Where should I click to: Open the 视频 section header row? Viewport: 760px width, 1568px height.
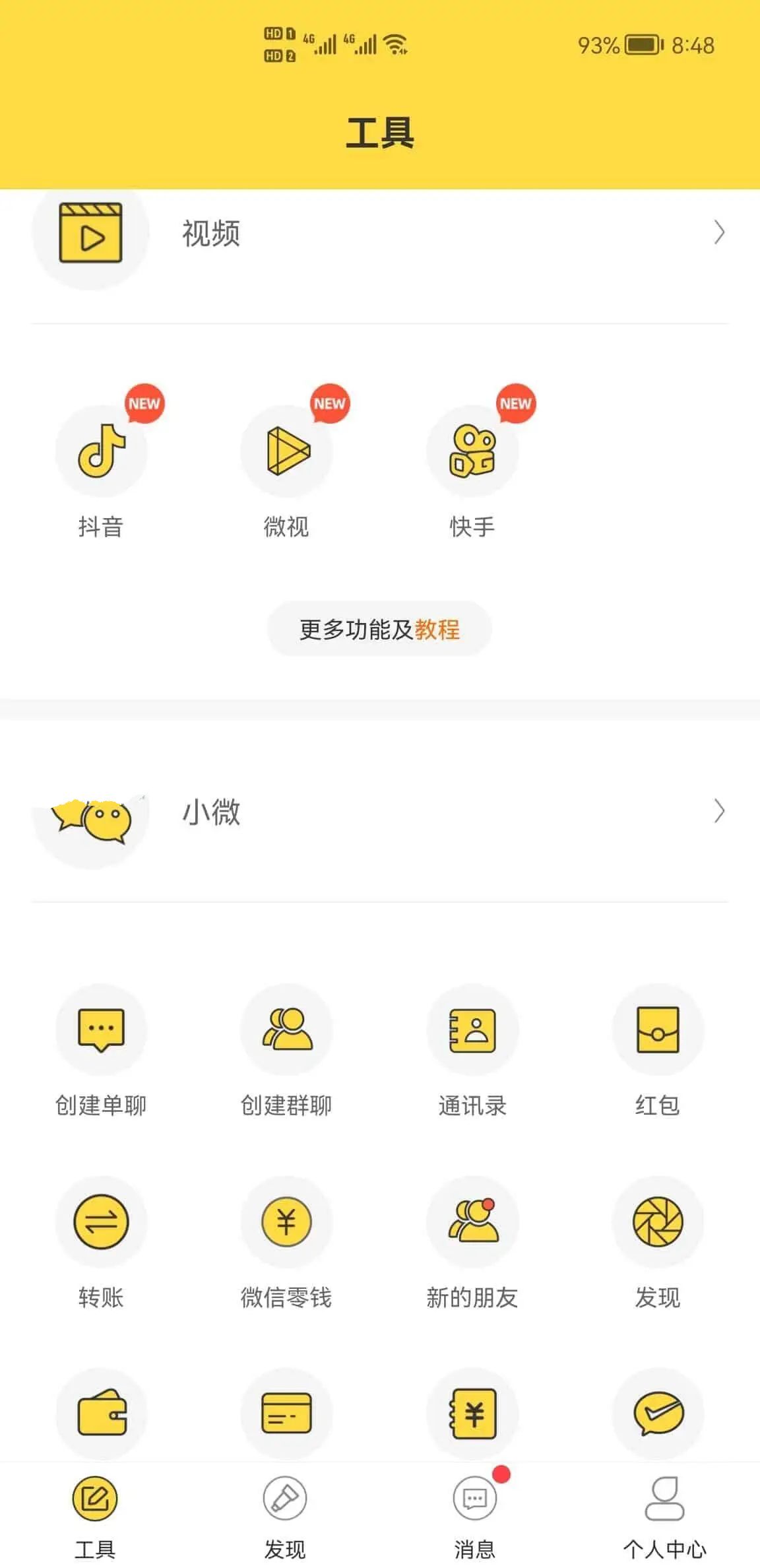pyautogui.click(x=380, y=234)
